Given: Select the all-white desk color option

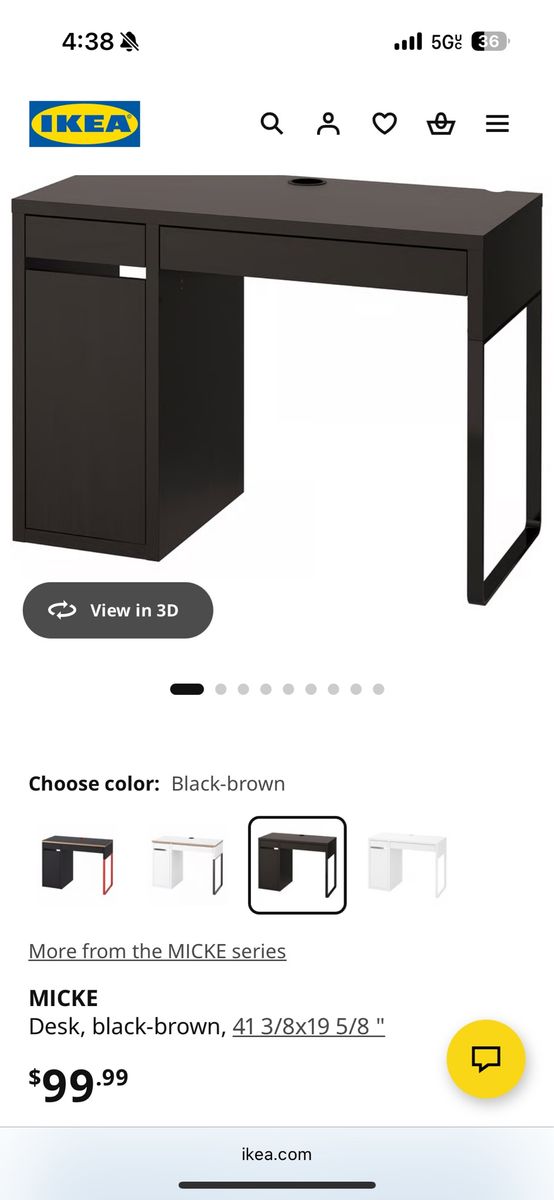Looking at the screenshot, I should pos(406,865).
